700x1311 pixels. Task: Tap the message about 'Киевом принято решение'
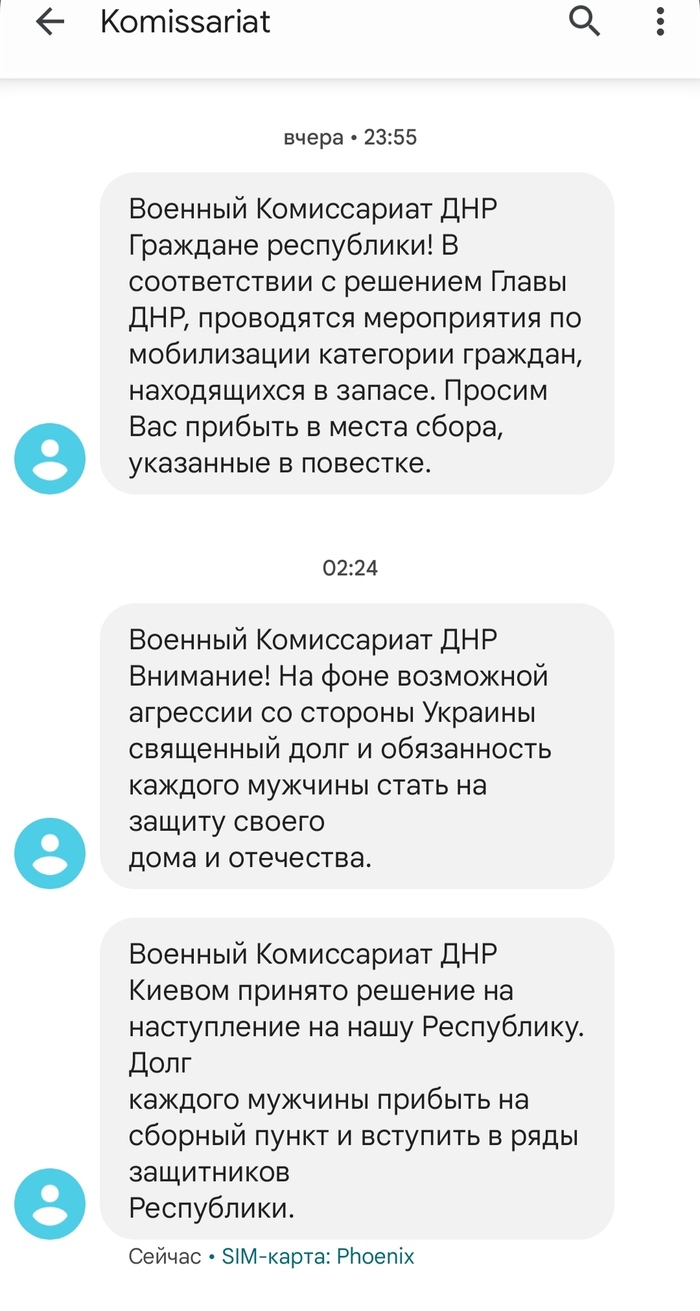point(357,1080)
